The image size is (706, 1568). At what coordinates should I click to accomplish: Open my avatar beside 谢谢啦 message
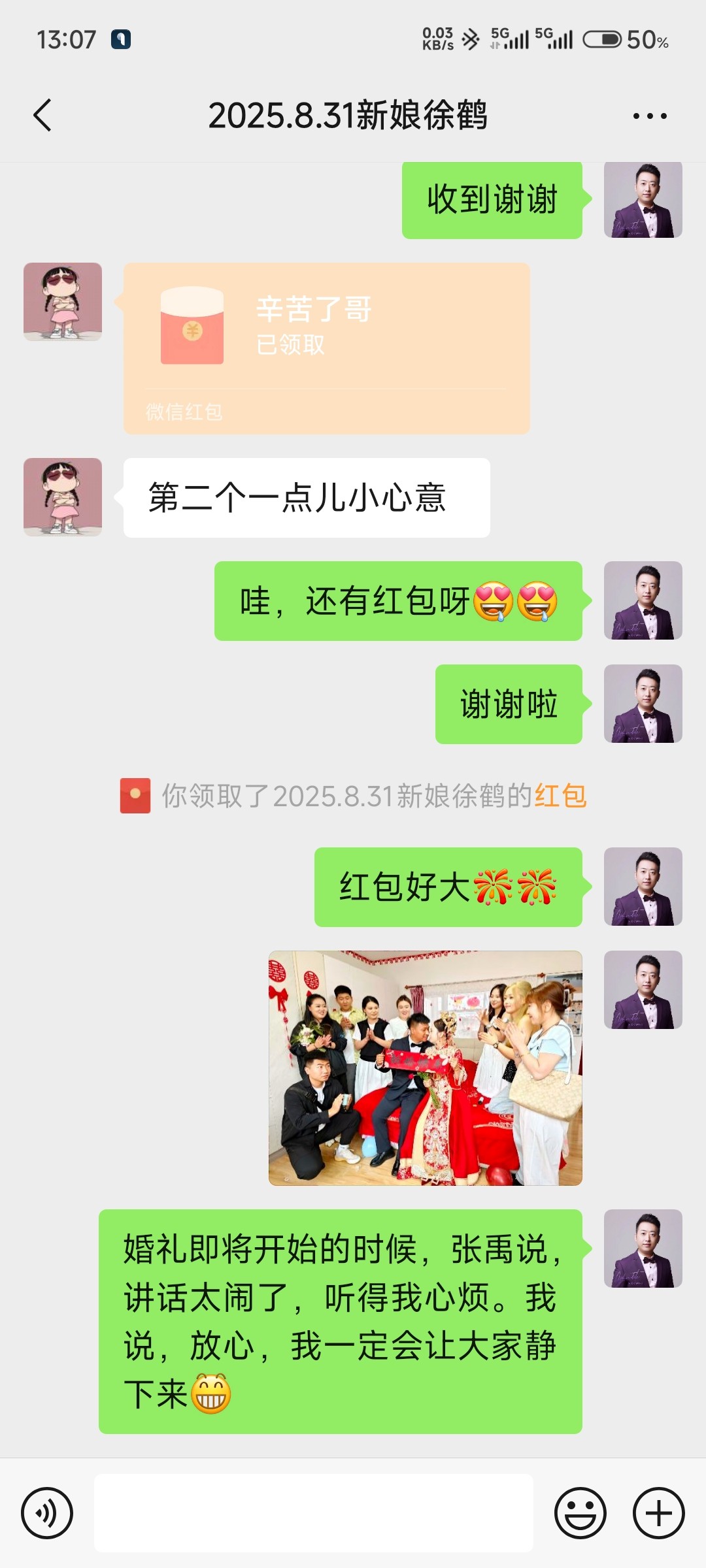coord(643,704)
